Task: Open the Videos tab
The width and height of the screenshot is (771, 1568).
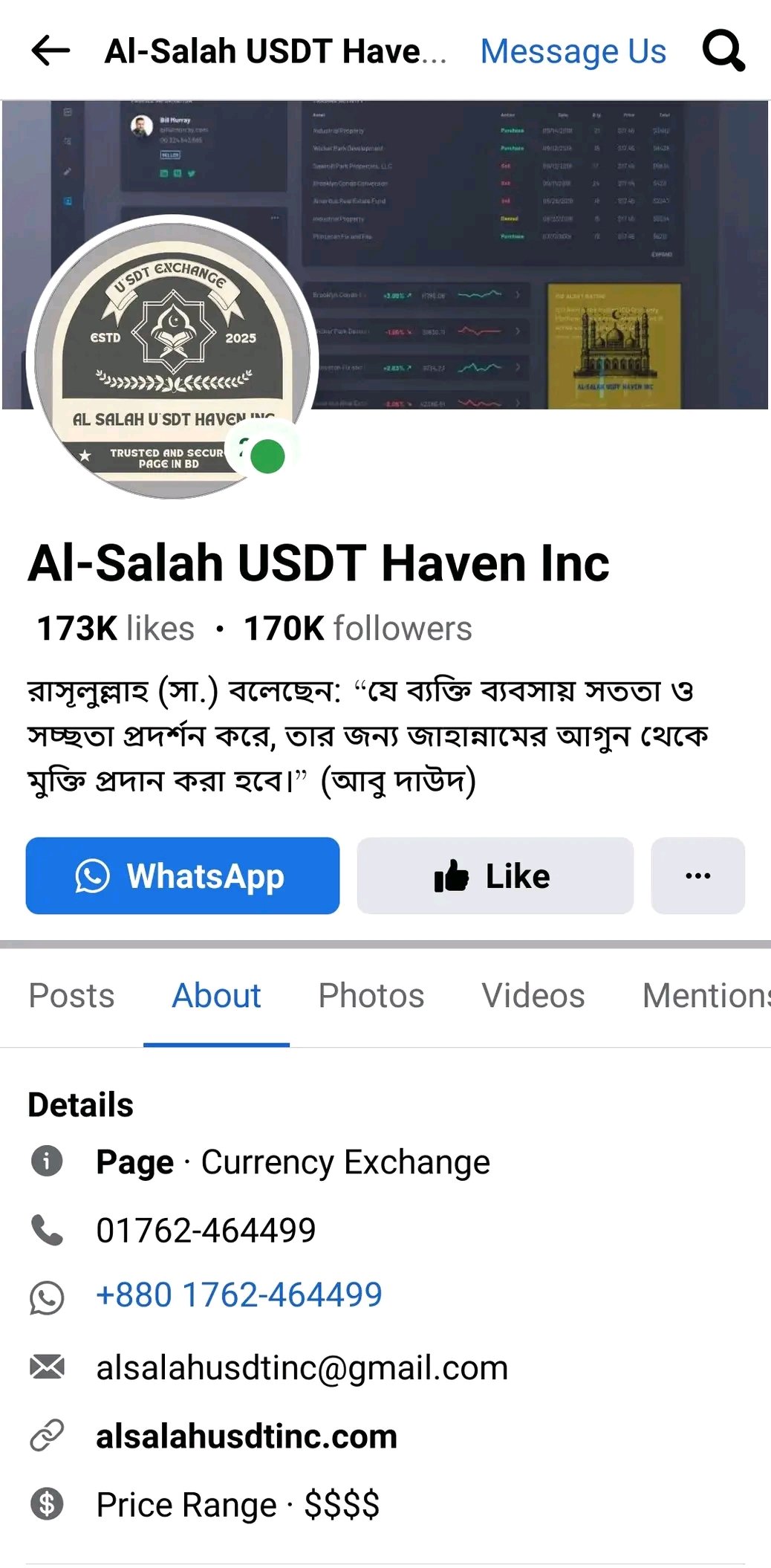Action: pos(533,996)
